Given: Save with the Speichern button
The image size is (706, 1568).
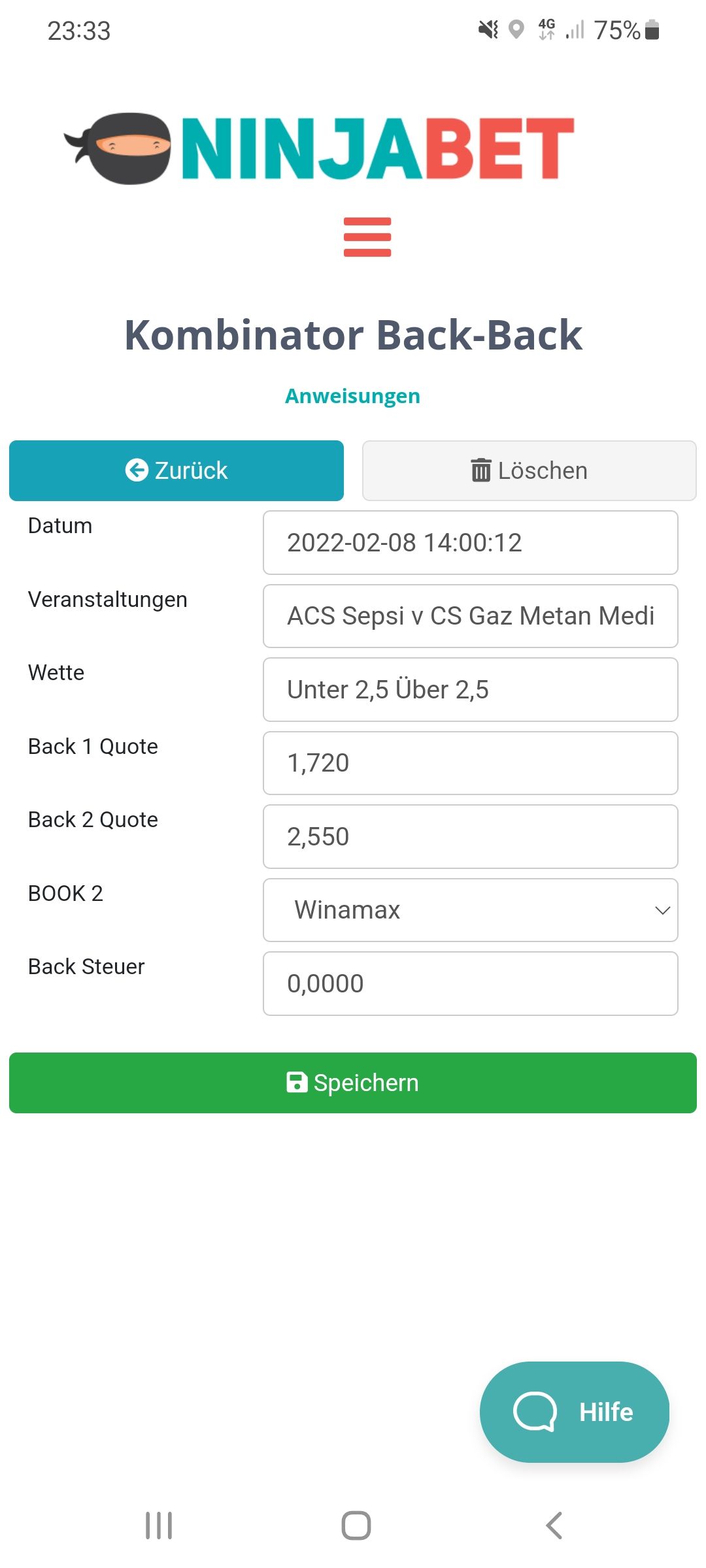Looking at the screenshot, I should (x=353, y=1083).
